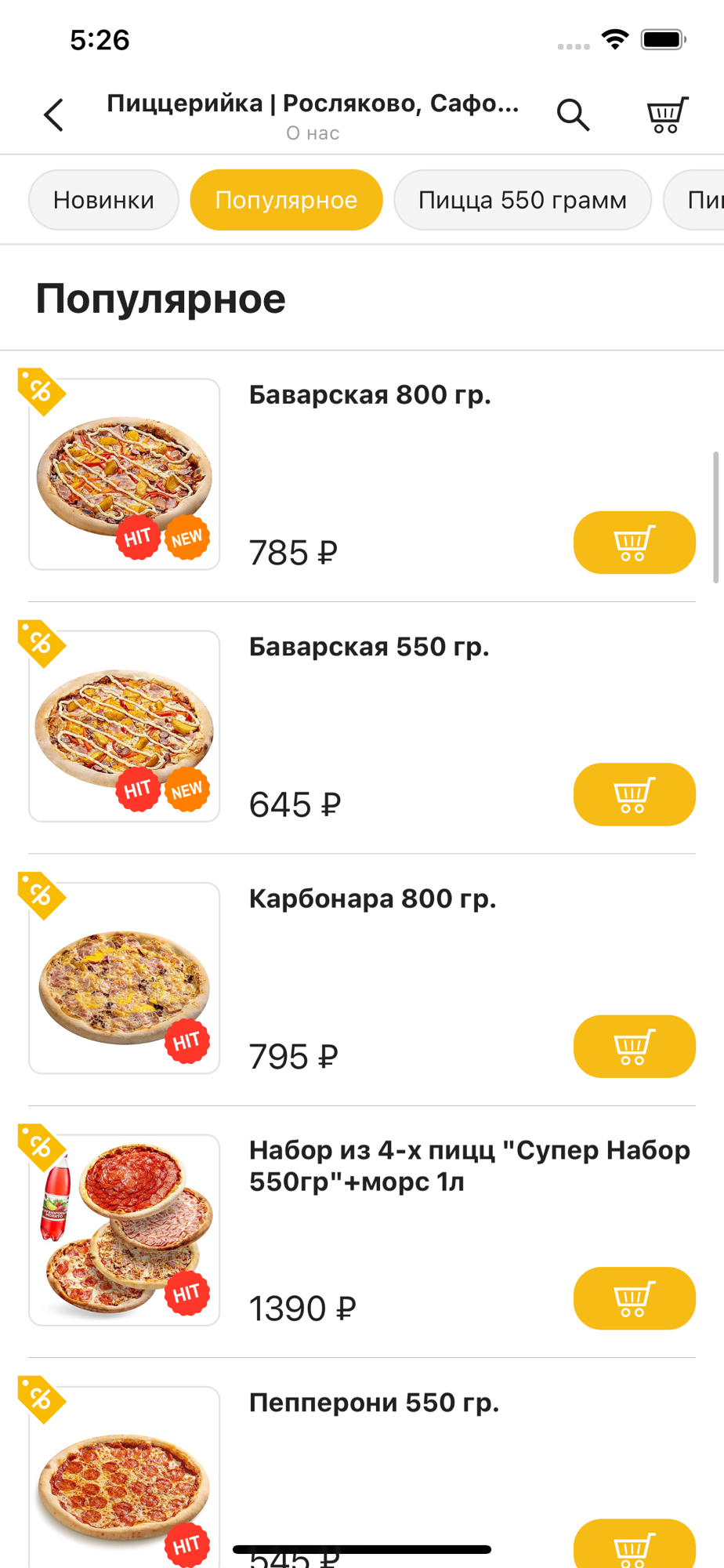
Task: Add Карбонара 800 гр. to cart
Action: (x=634, y=1047)
